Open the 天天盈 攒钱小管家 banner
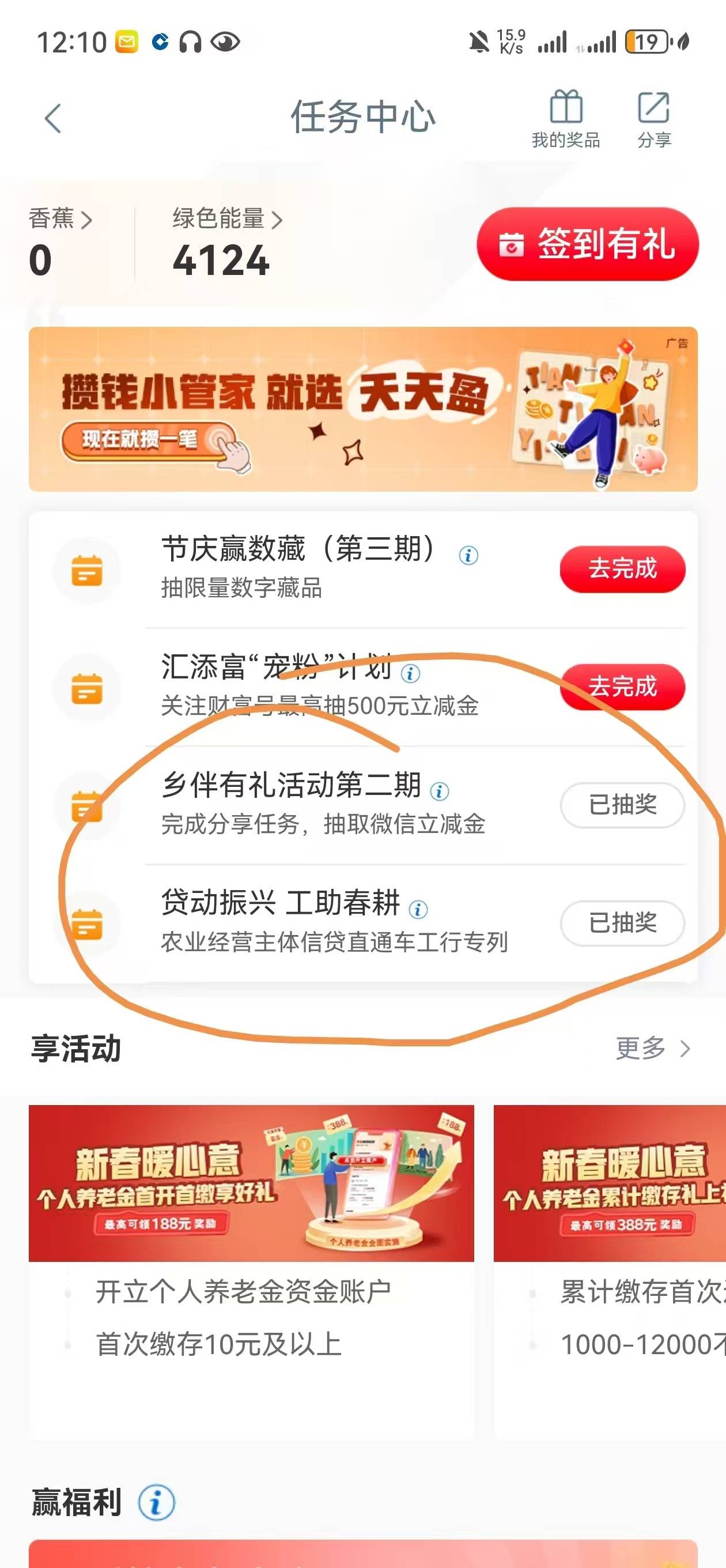Viewport: 726px width, 1568px height. tap(362, 409)
